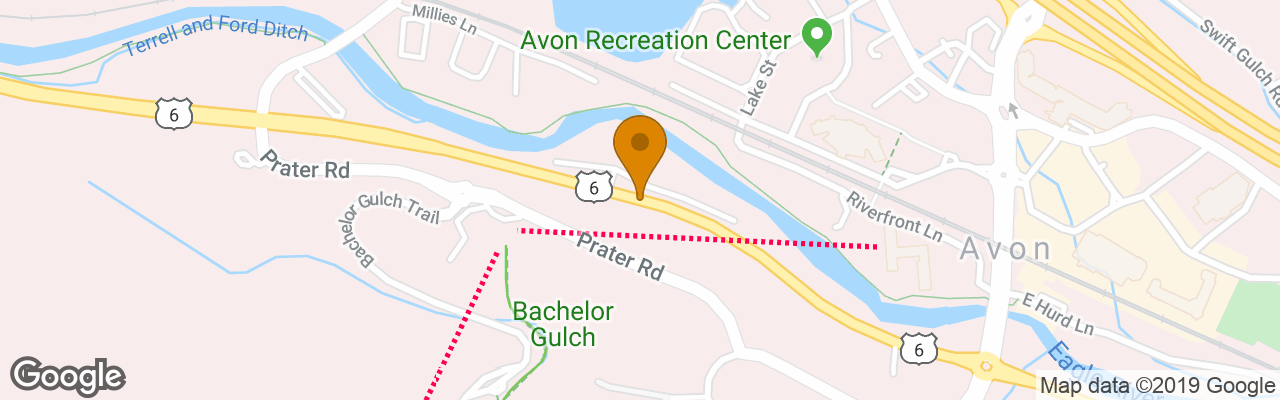Open the Avon Recreation Center place marker
The width and height of the screenshot is (1280, 400).
click(x=818, y=38)
